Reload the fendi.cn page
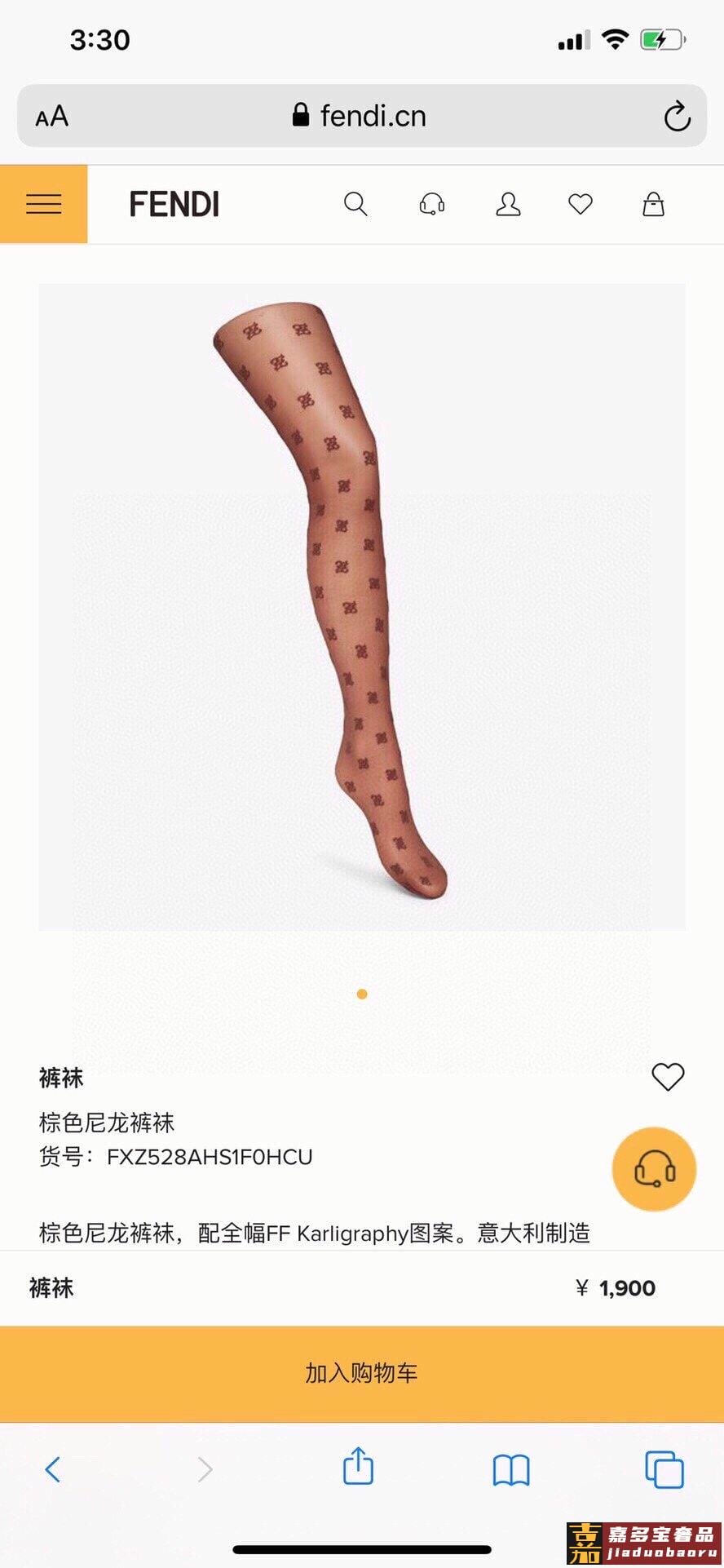 [x=677, y=117]
